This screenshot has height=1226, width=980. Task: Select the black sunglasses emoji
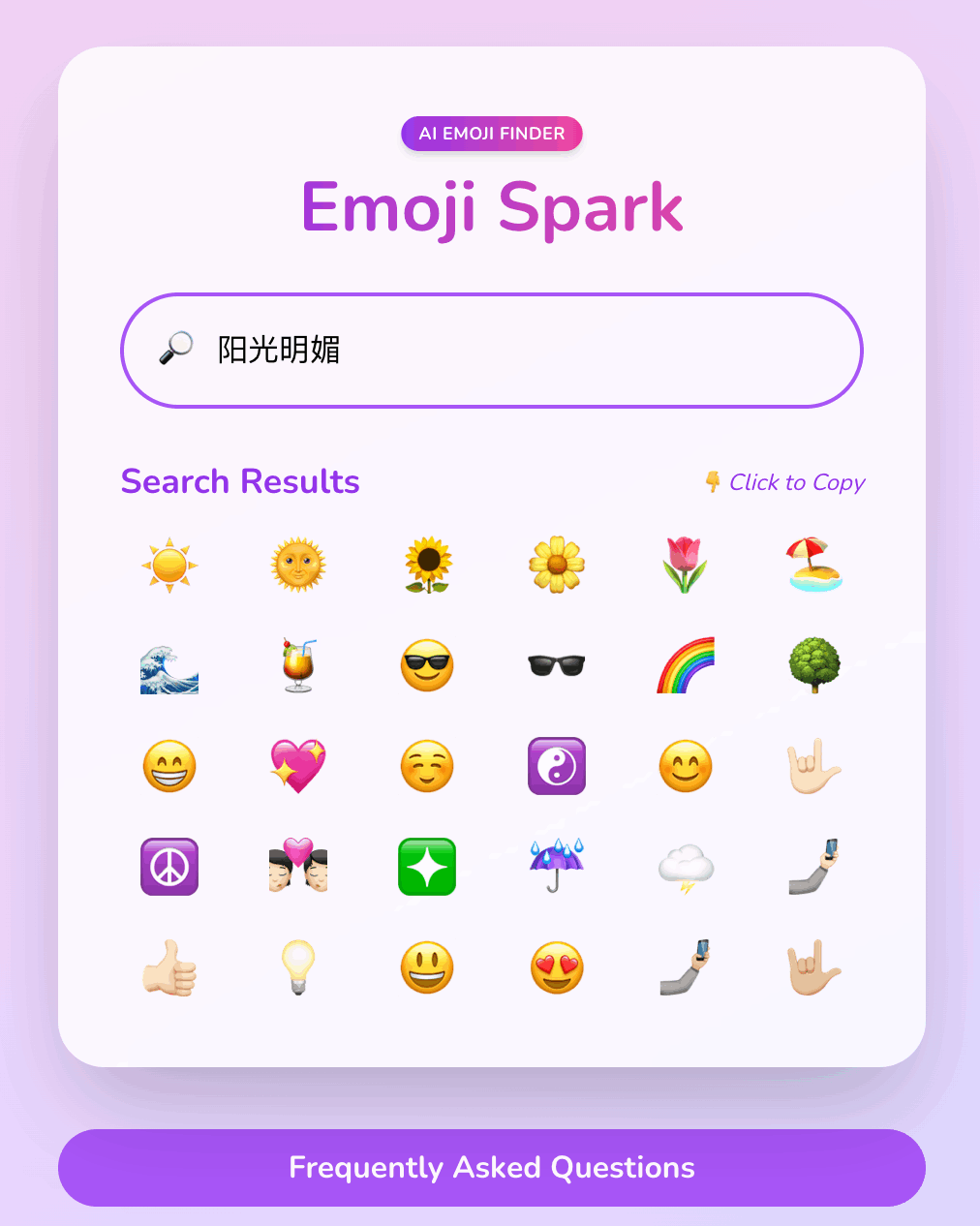556,666
